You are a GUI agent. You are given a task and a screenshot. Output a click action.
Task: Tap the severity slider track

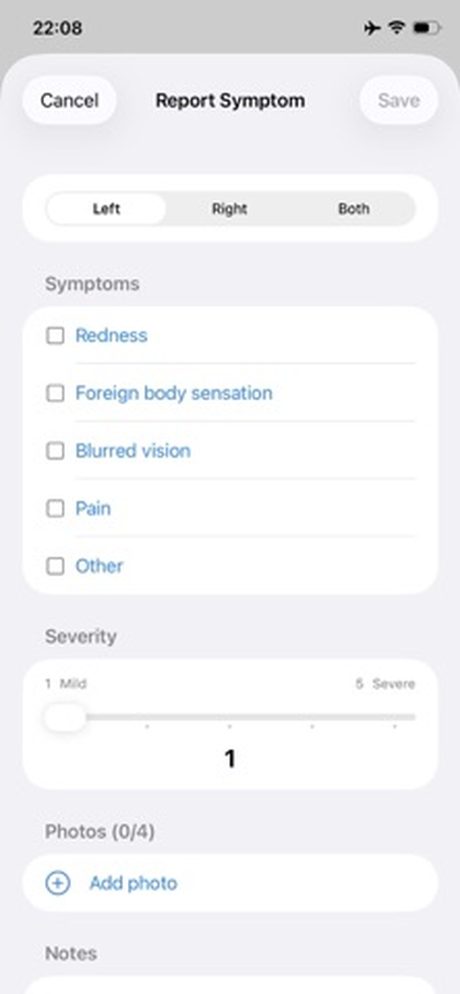tap(230, 718)
